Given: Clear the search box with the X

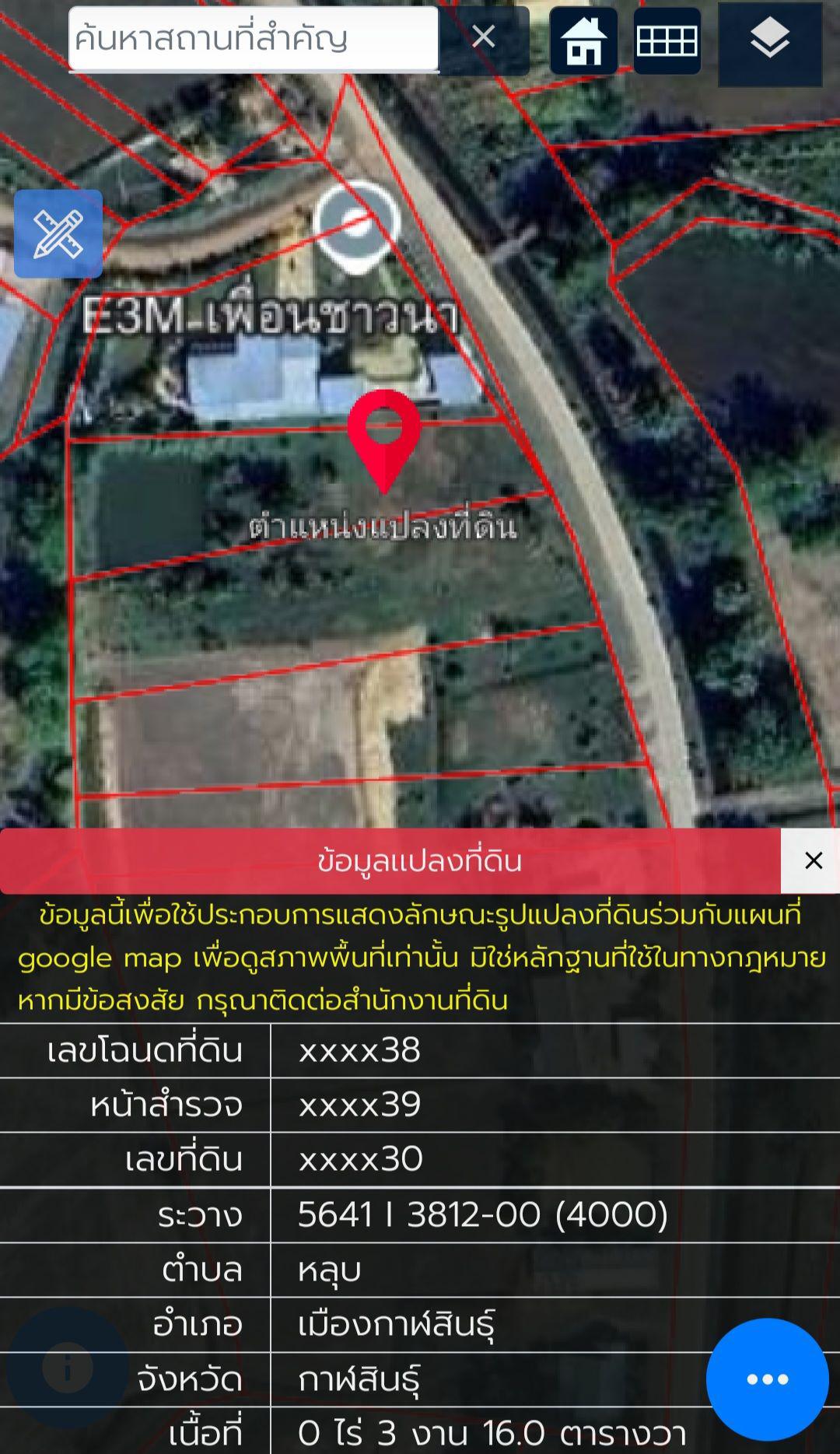Looking at the screenshot, I should click(484, 37).
